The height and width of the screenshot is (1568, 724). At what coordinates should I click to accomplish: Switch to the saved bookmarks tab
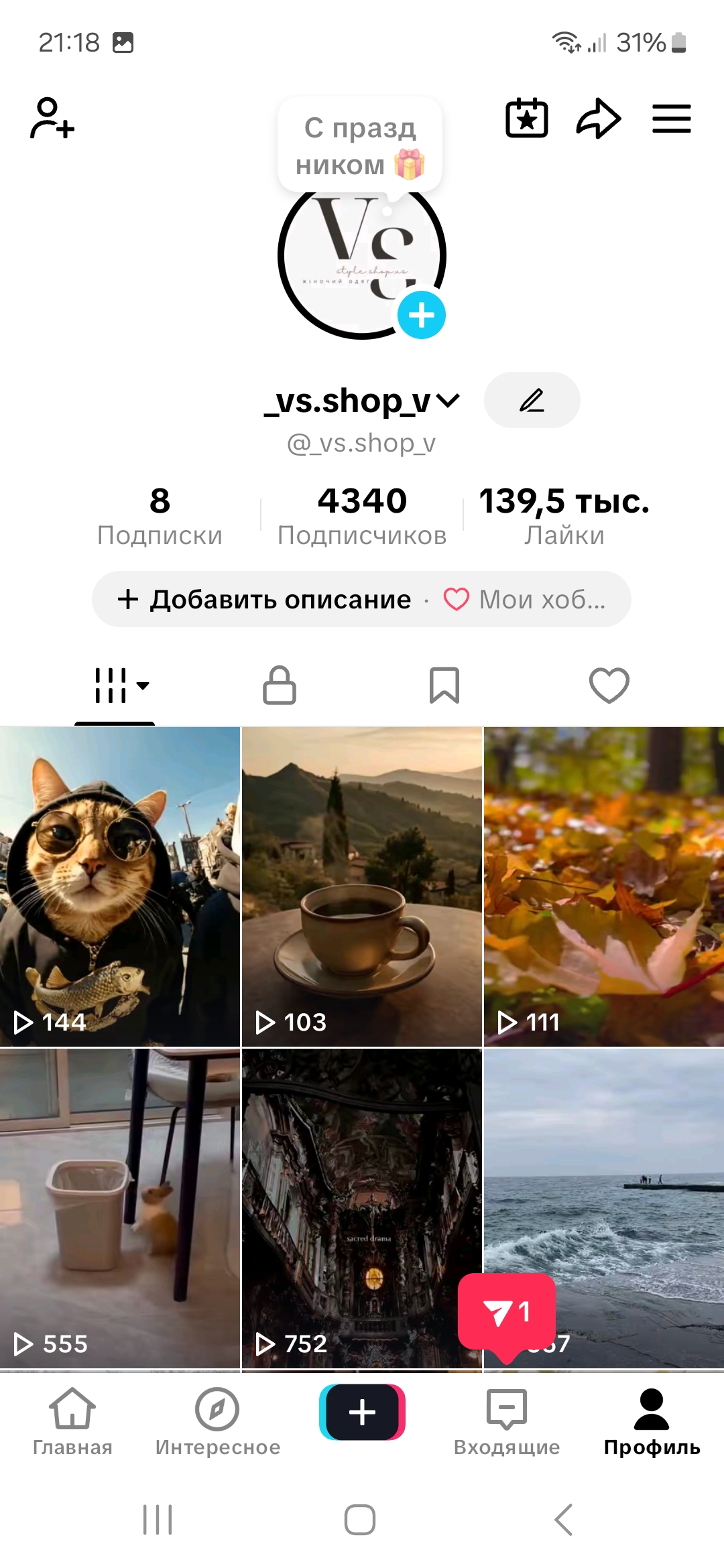(x=444, y=685)
